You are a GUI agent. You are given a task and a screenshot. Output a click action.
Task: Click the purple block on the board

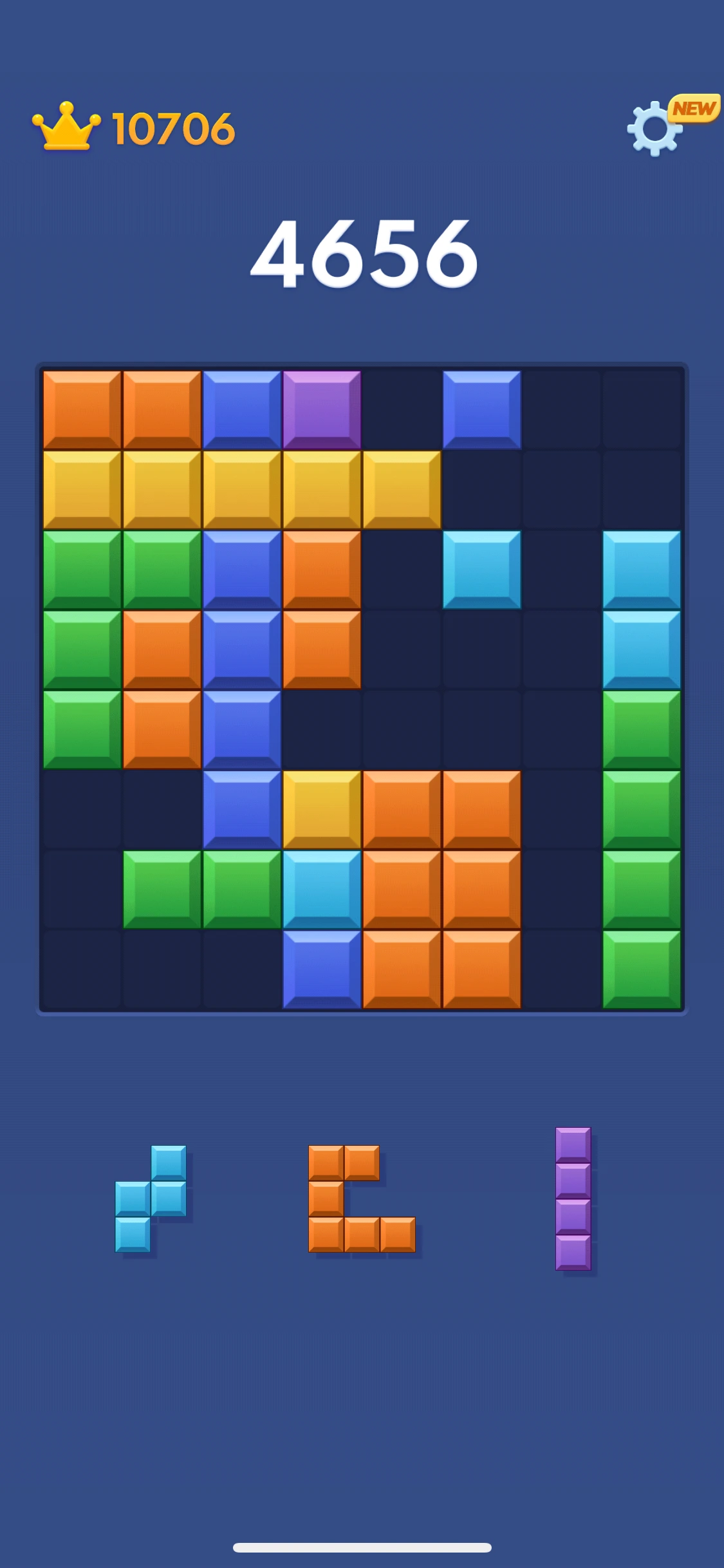click(x=322, y=409)
